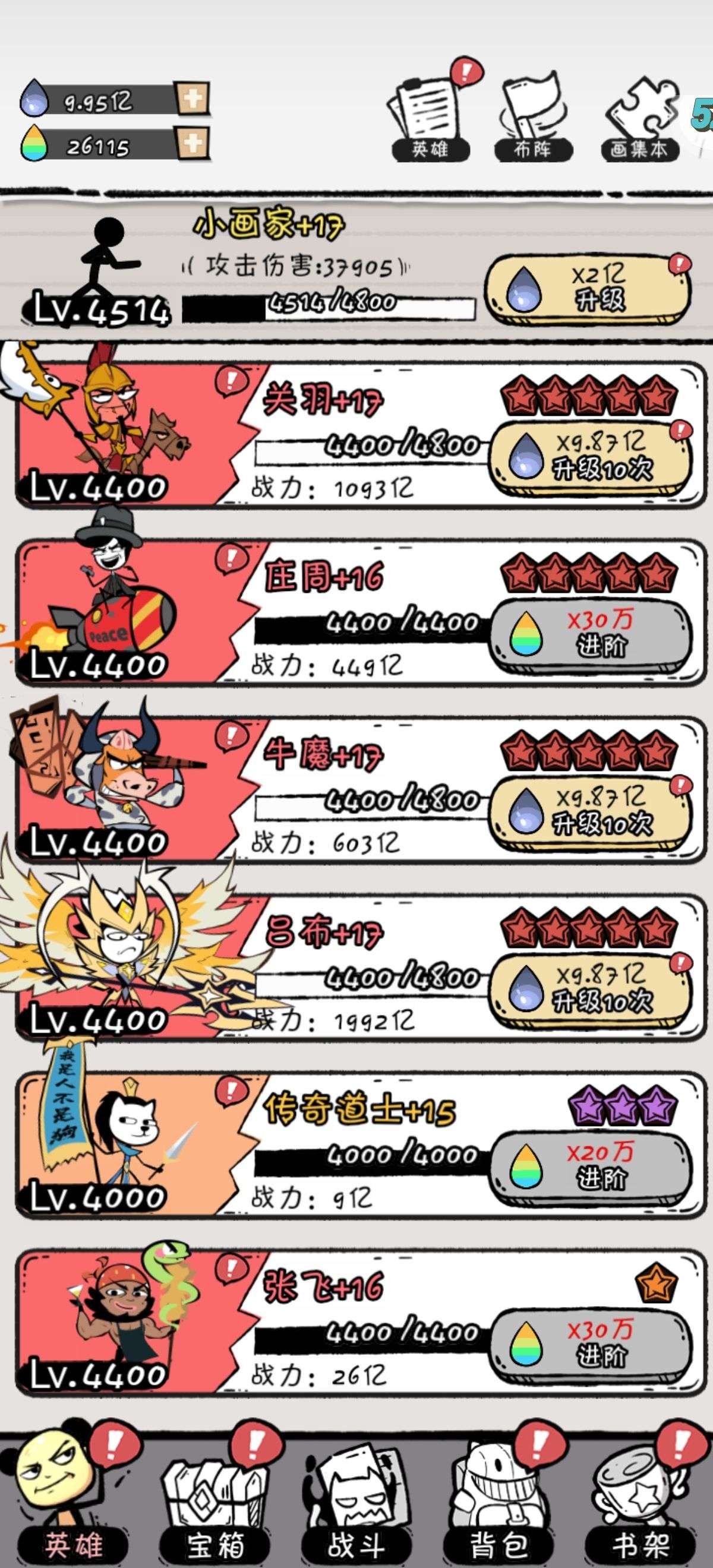713x1568 pixels.
Task: Add more blue ink drops with plus
Action: click(x=193, y=99)
